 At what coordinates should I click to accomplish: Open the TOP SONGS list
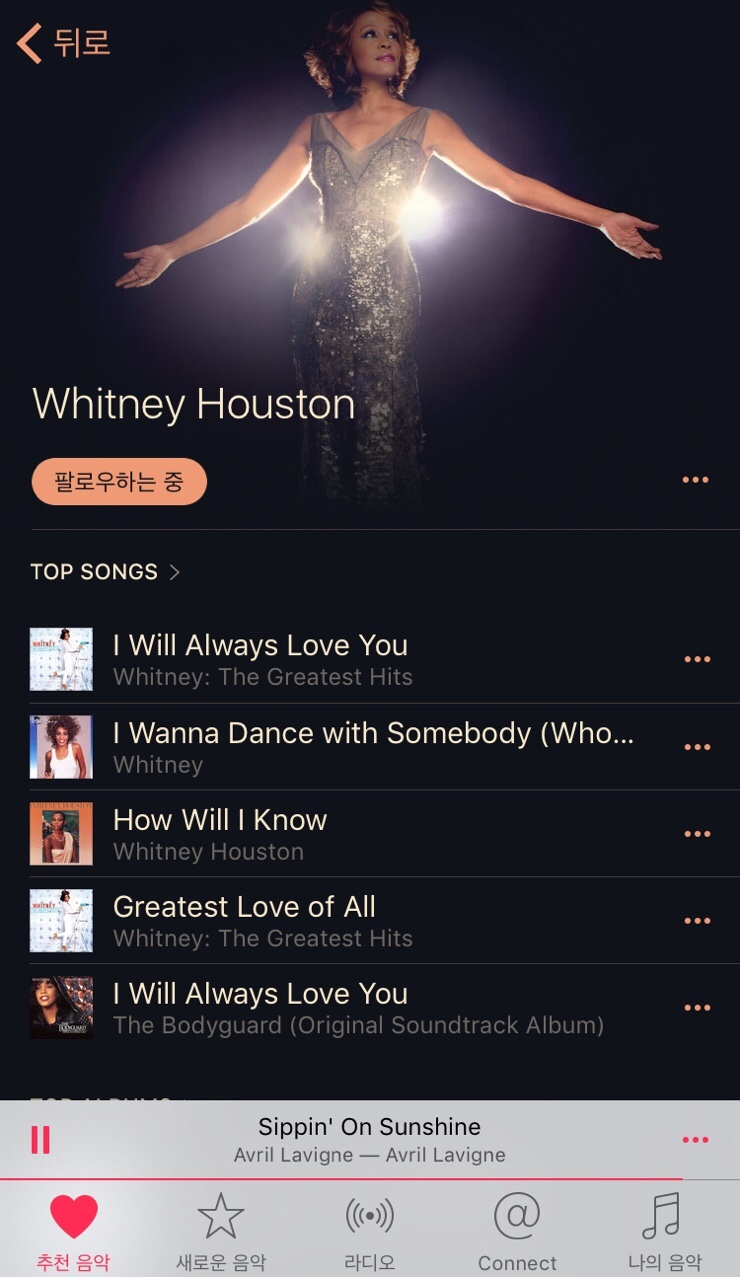105,572
